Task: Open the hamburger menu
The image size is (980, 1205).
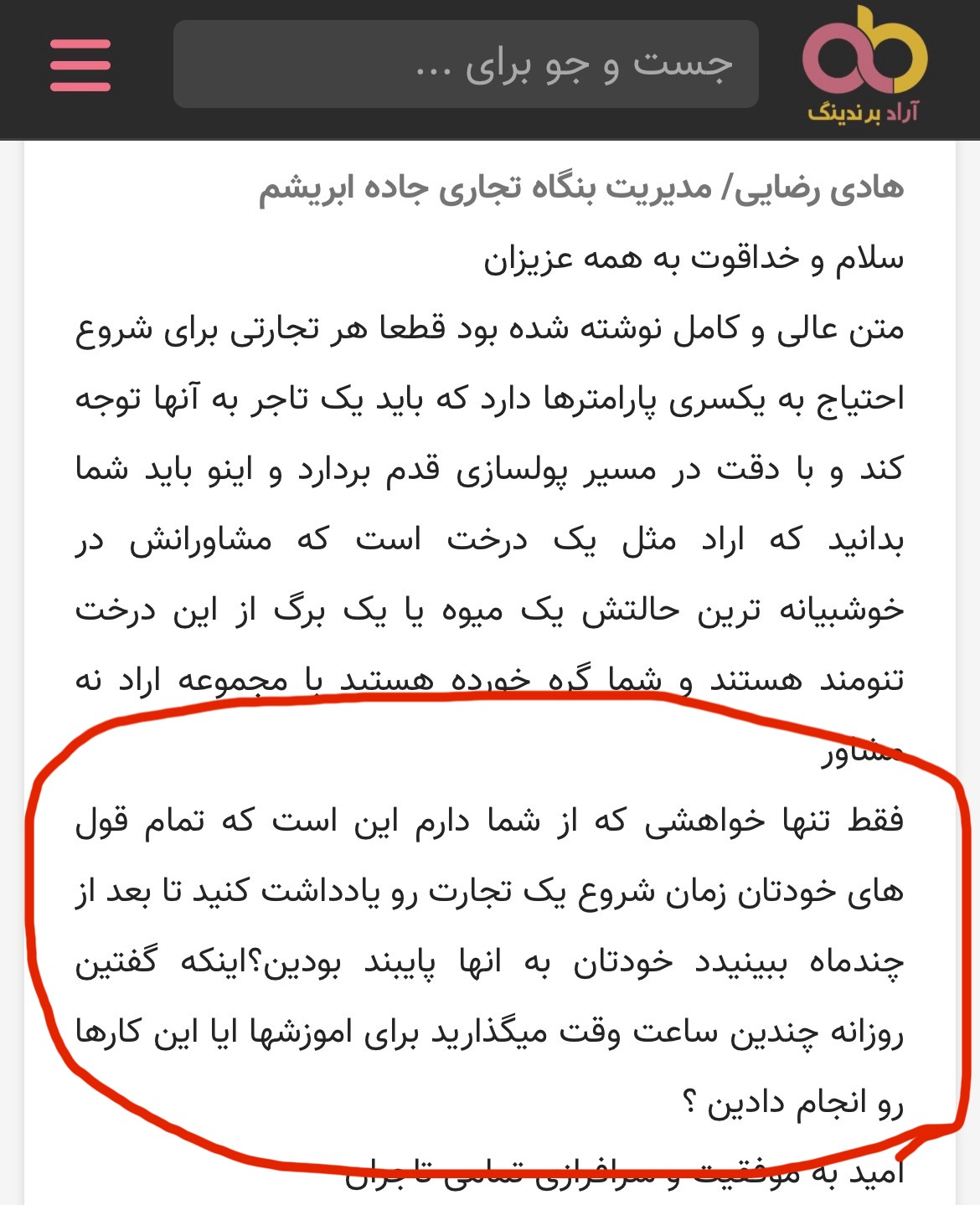Action: click(80, 65)
